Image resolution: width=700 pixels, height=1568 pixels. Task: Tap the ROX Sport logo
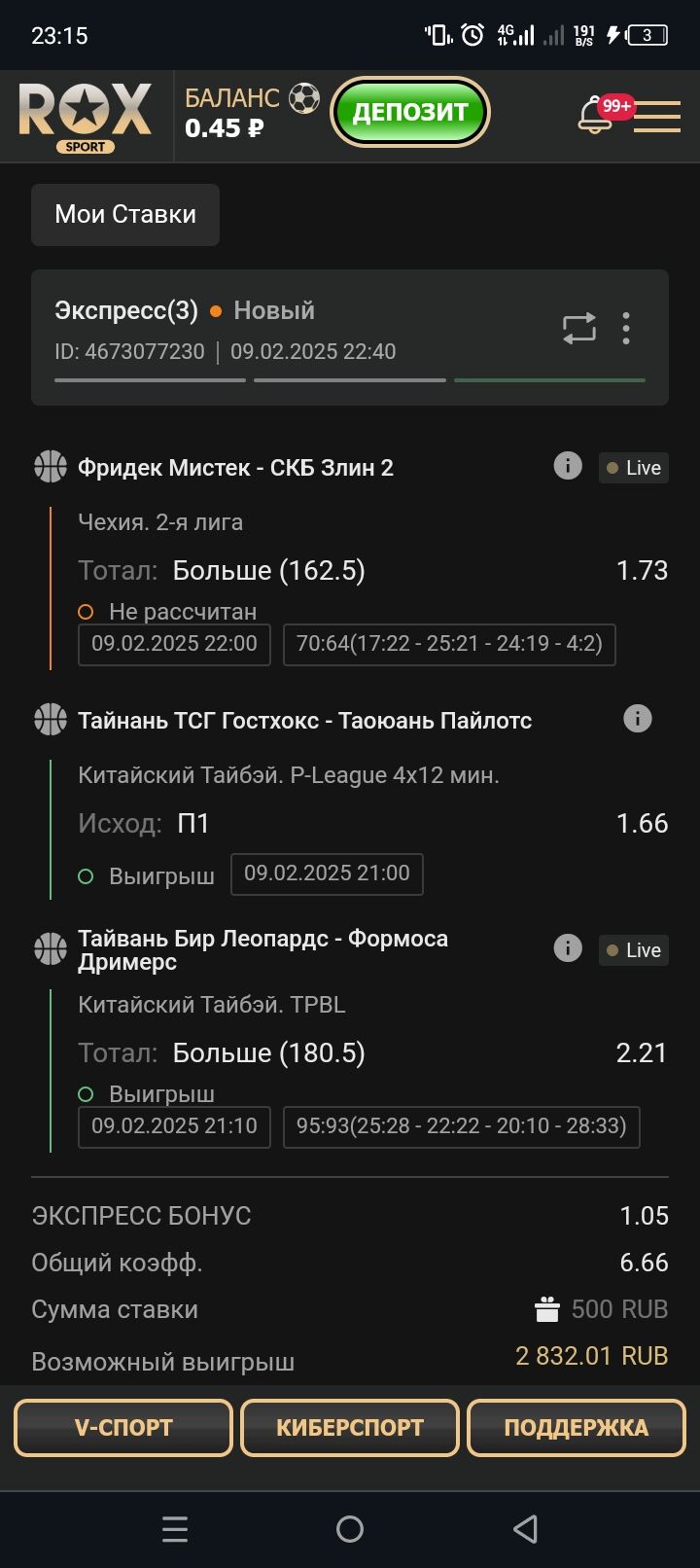(x=86, y=117)
